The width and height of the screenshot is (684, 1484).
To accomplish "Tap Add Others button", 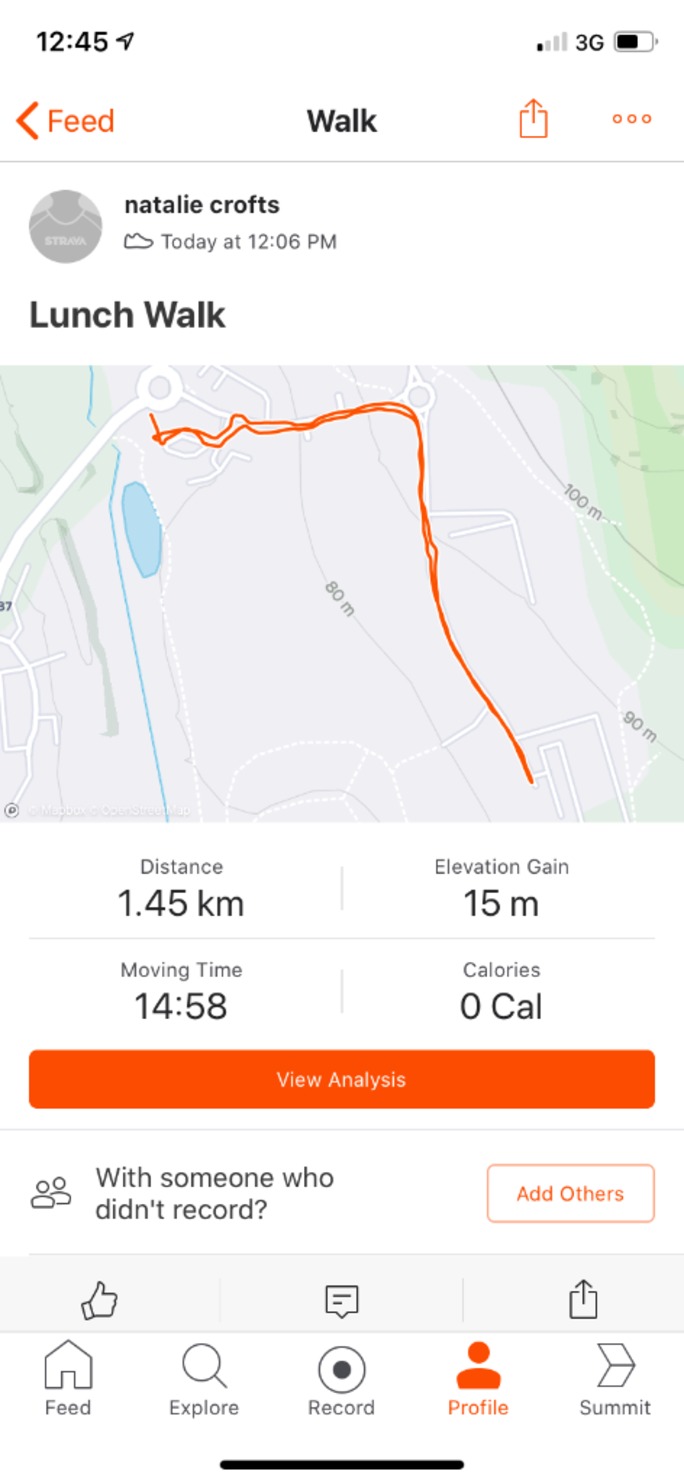I will [x=570, y=1193].
